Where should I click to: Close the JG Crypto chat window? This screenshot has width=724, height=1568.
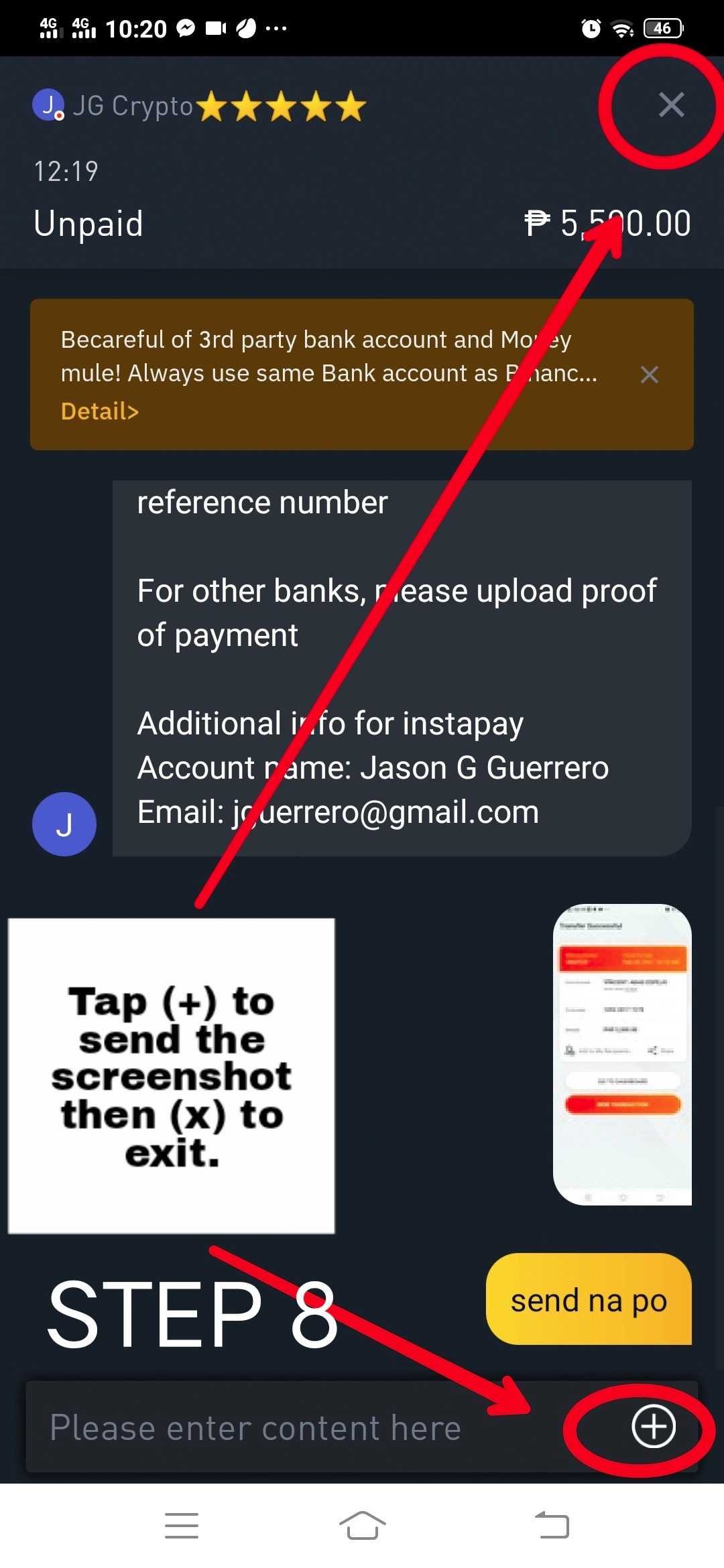[671, 105]
